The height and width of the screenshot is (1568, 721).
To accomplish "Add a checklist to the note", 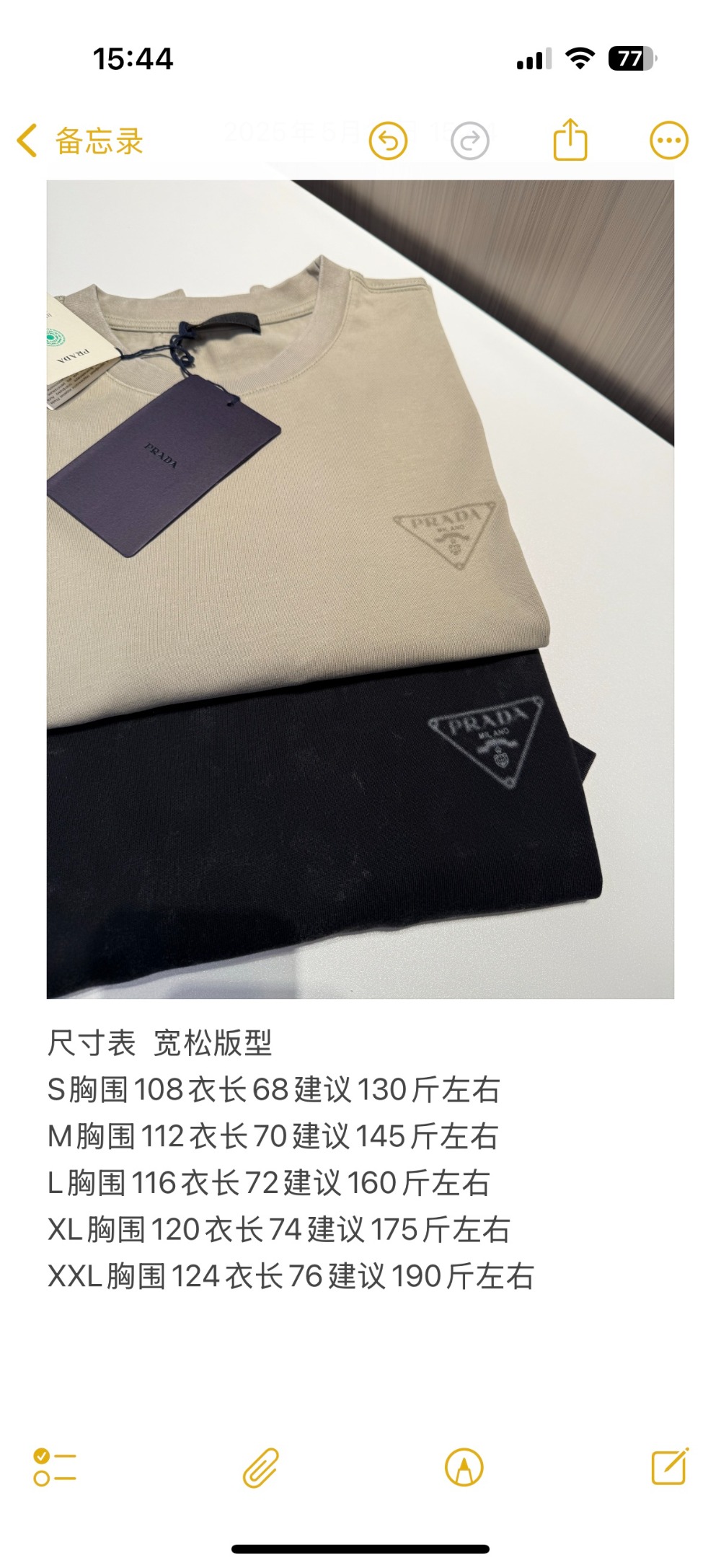I will (55, 1468).
